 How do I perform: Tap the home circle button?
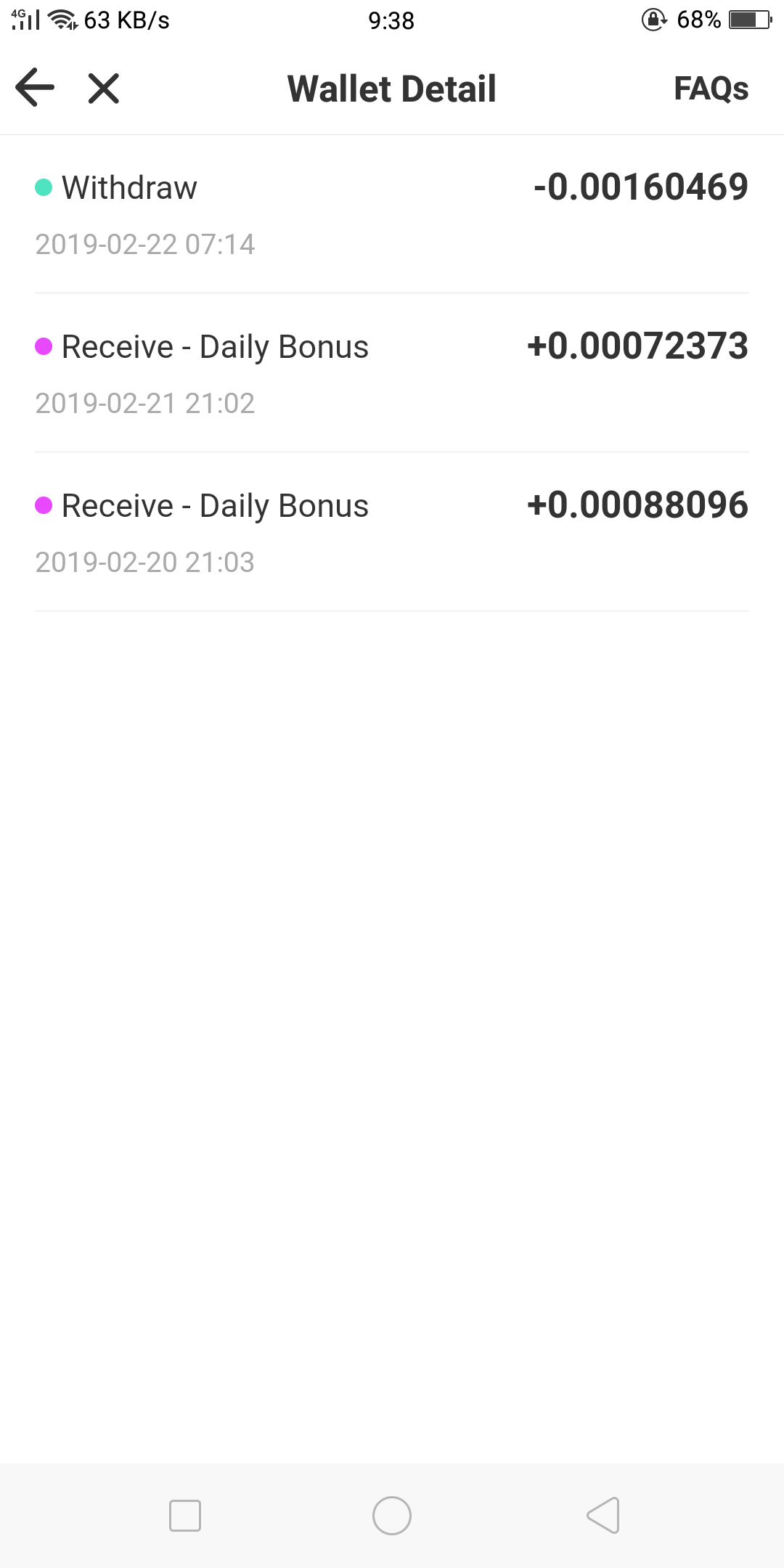point(392,1515)
